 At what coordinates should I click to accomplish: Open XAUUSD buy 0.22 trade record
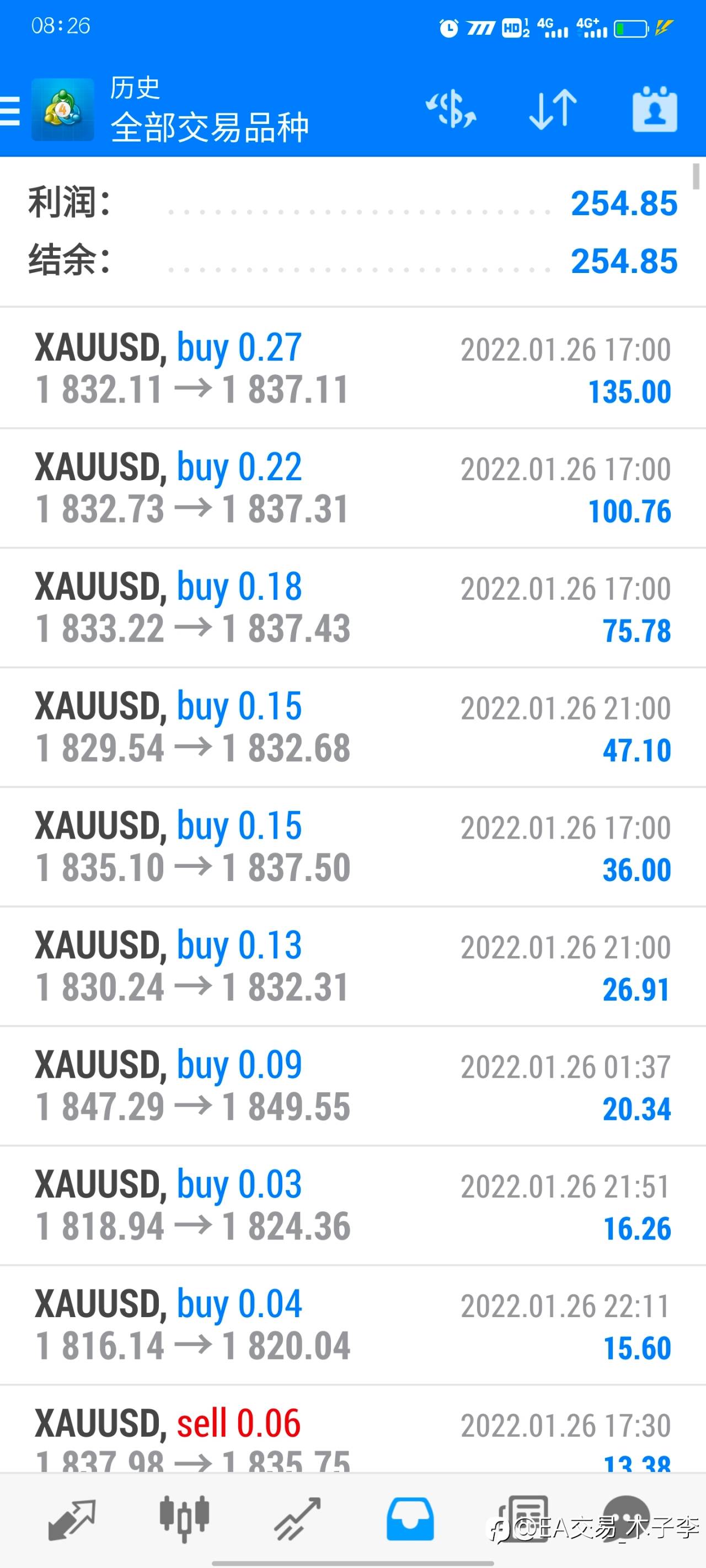[x=352, y=488]
